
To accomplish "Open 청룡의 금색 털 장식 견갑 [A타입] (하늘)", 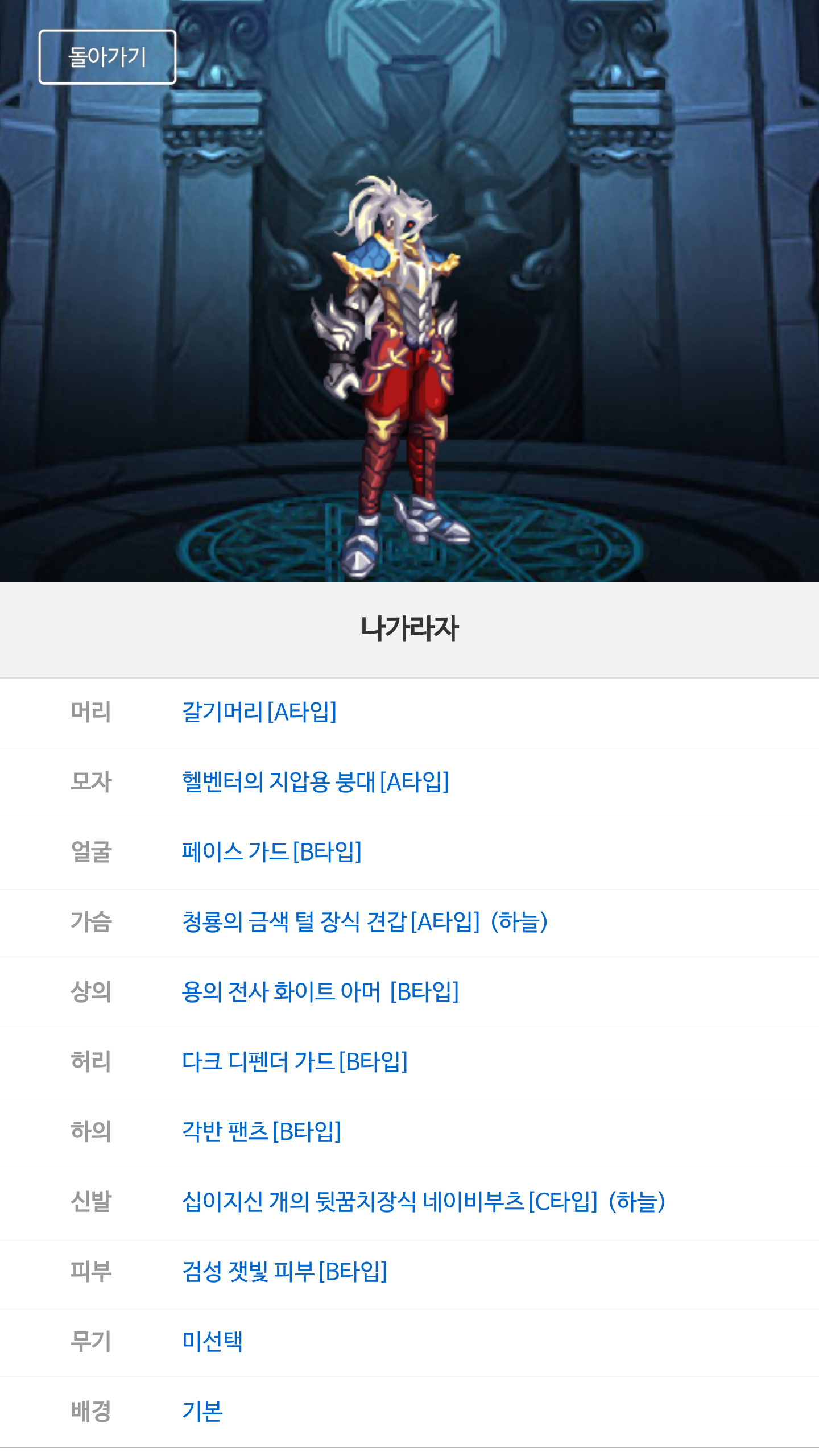I will [365, 922].
